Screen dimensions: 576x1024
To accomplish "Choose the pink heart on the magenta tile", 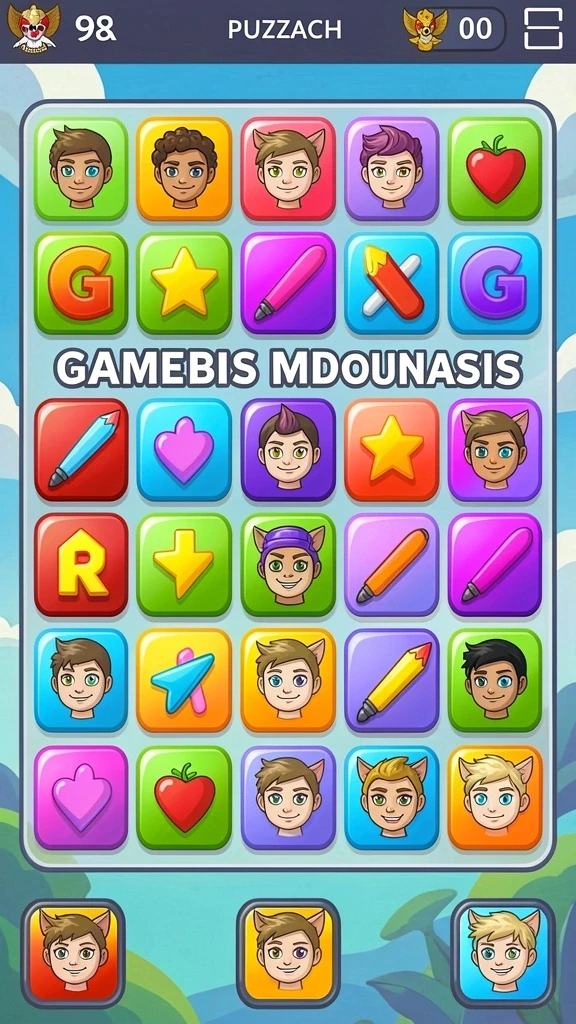I will click(x=81, y=797).
